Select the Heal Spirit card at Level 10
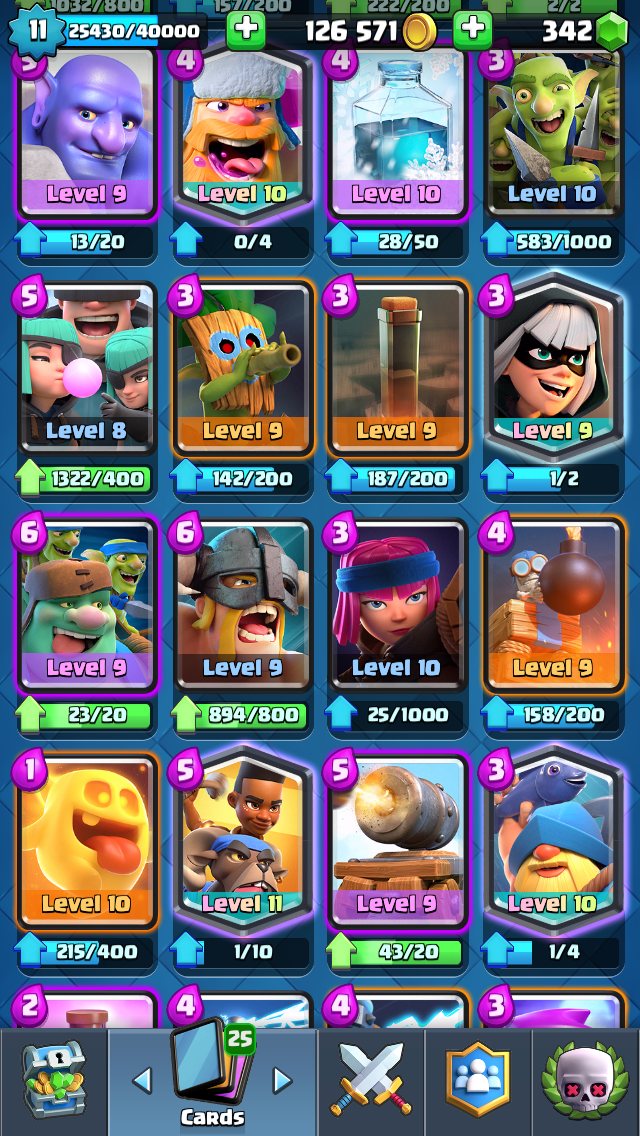Image resolution: width=640 pixels, height=1136 pixels. tap(87, 842)
